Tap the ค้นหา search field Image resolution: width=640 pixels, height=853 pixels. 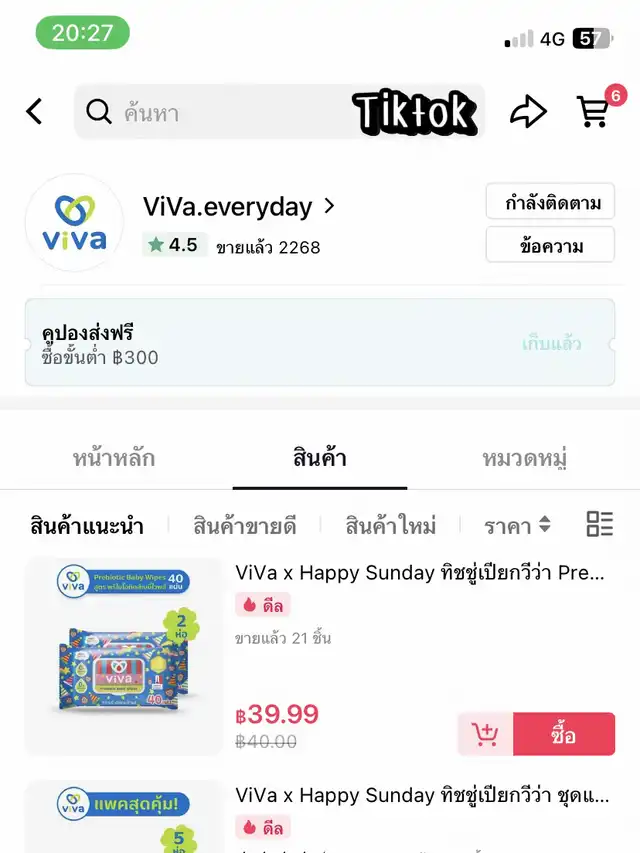click(x=230, y=112)
